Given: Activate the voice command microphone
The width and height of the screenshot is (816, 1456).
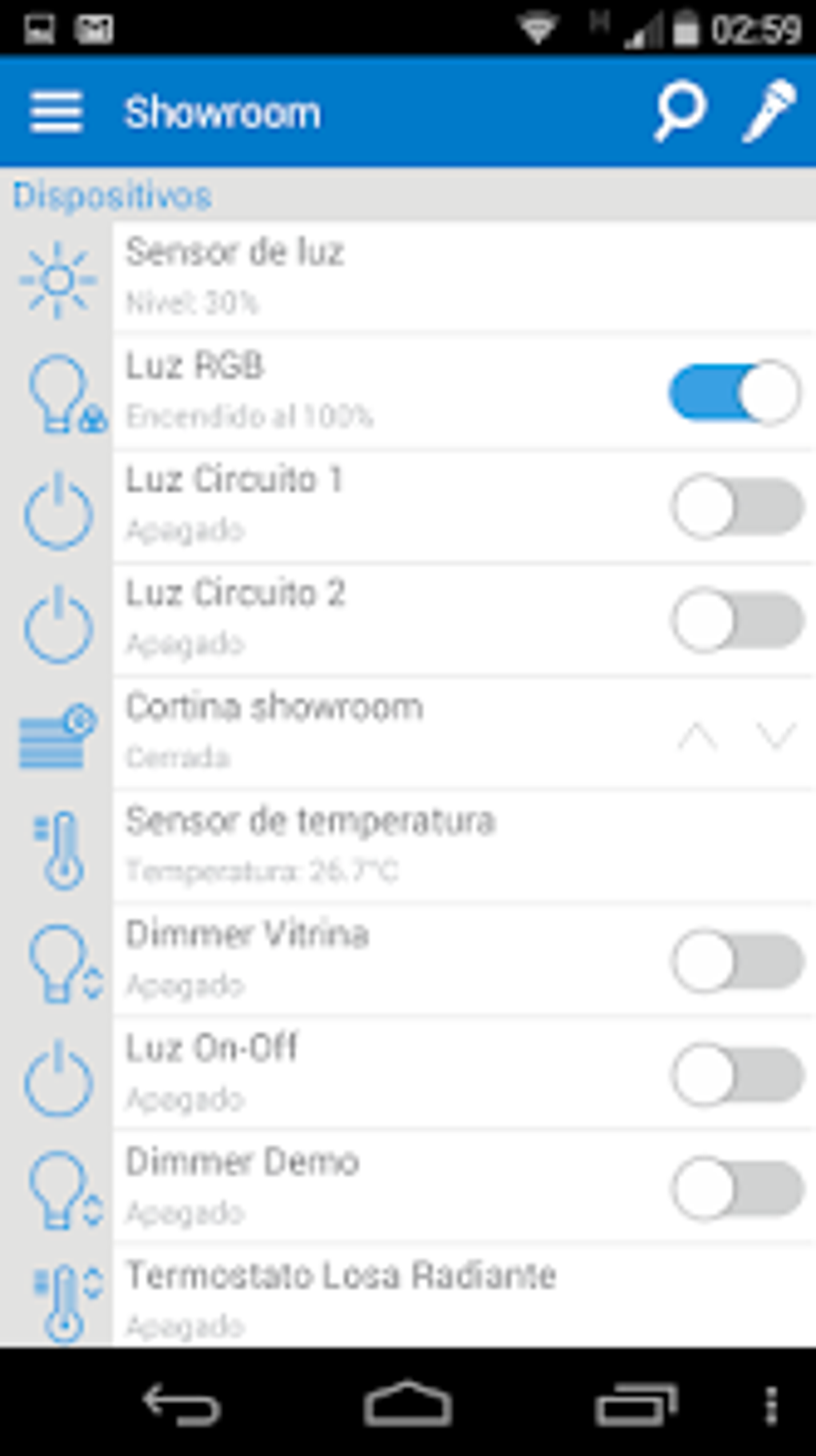Looking at the screenshot, I should click(769, 112).
